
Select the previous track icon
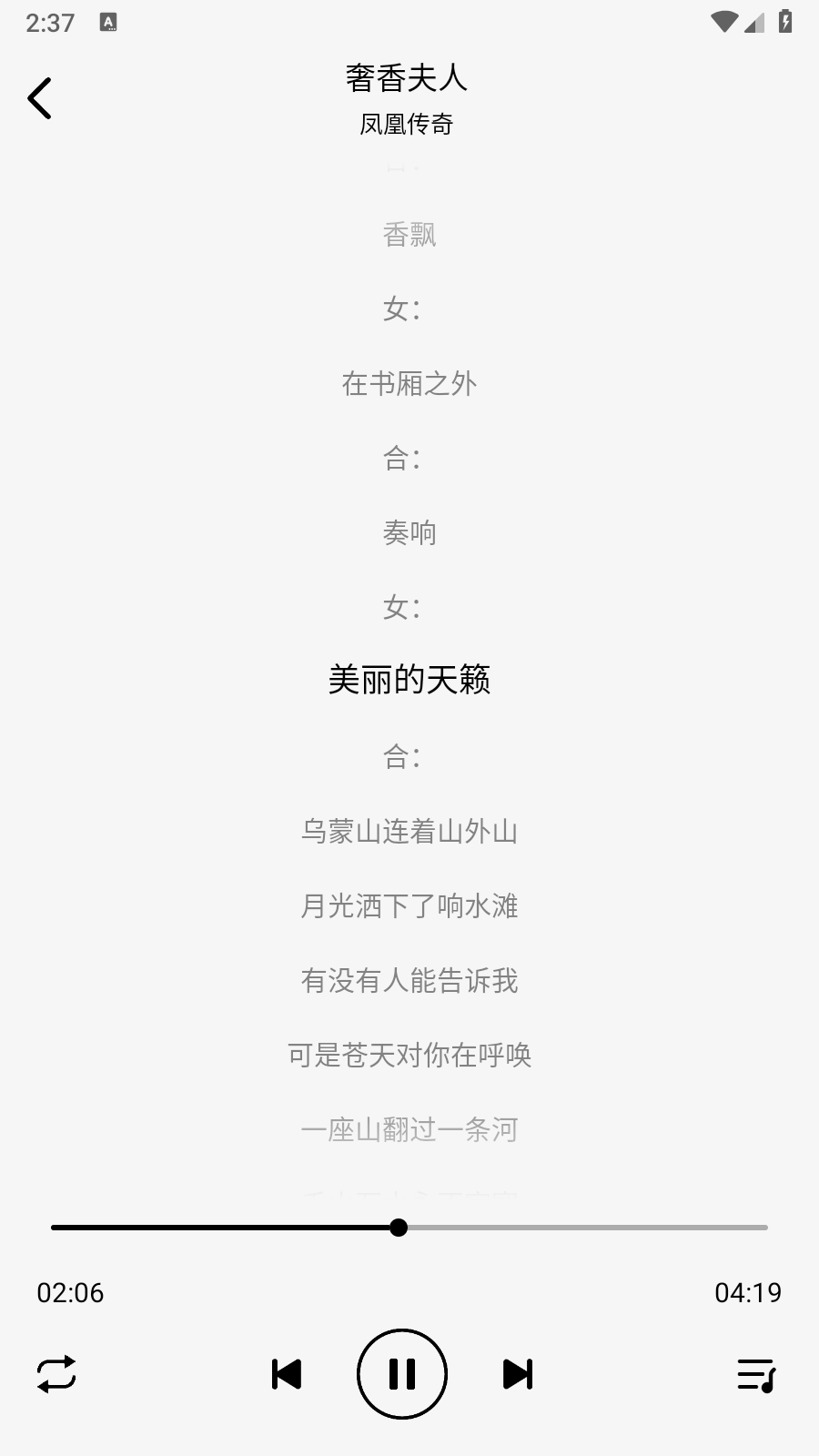point(287,1374)
